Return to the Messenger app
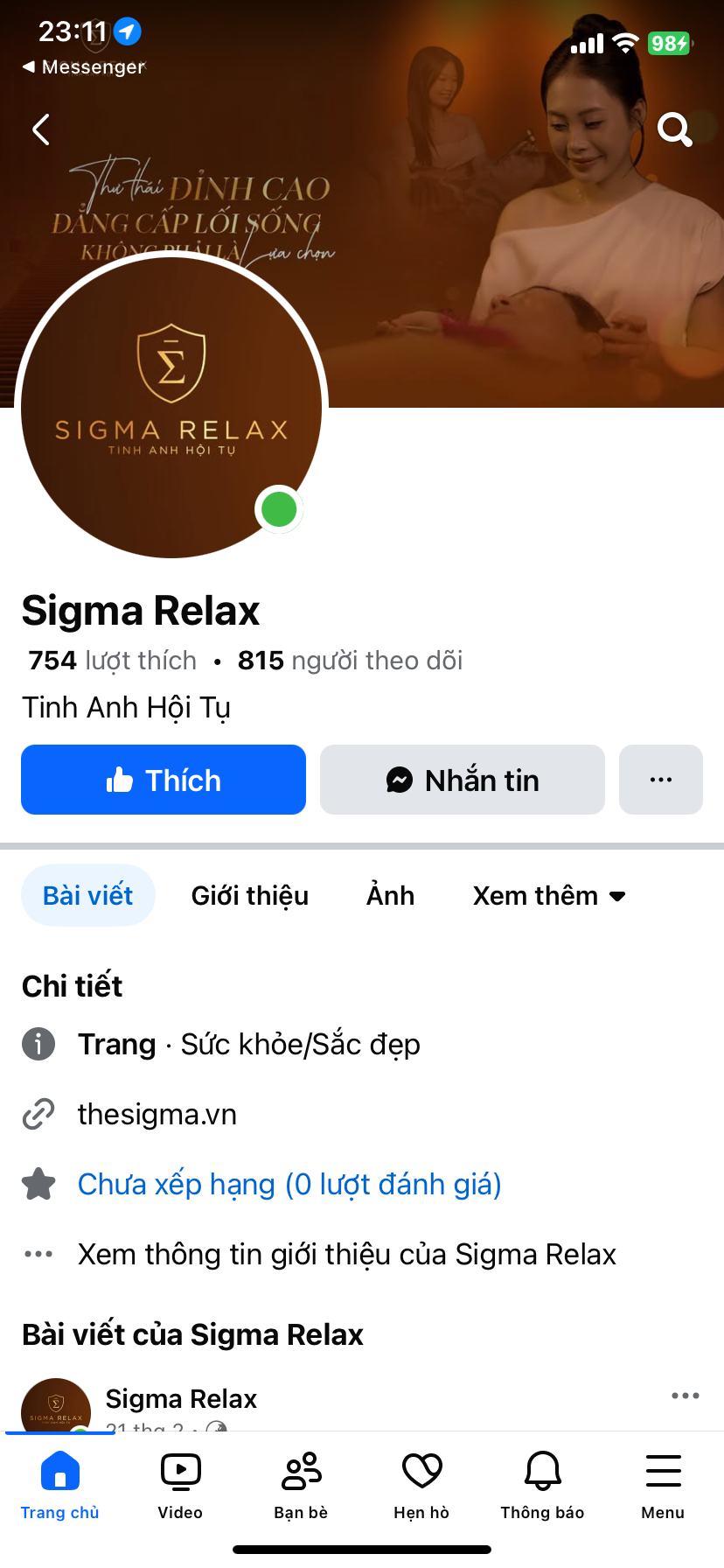Screen dimensions: 724x1568 tap(84, 67)
